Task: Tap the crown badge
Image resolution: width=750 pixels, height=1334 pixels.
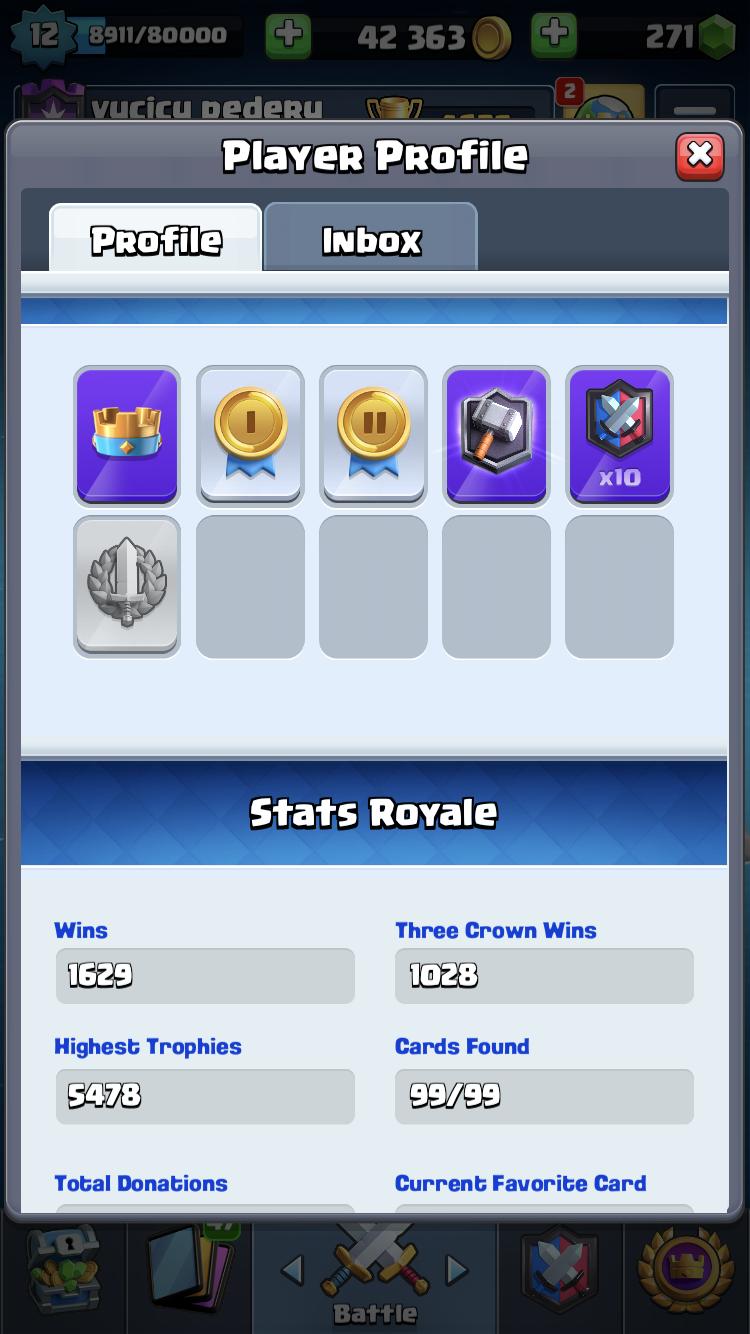Action: [x=127, y=436]
